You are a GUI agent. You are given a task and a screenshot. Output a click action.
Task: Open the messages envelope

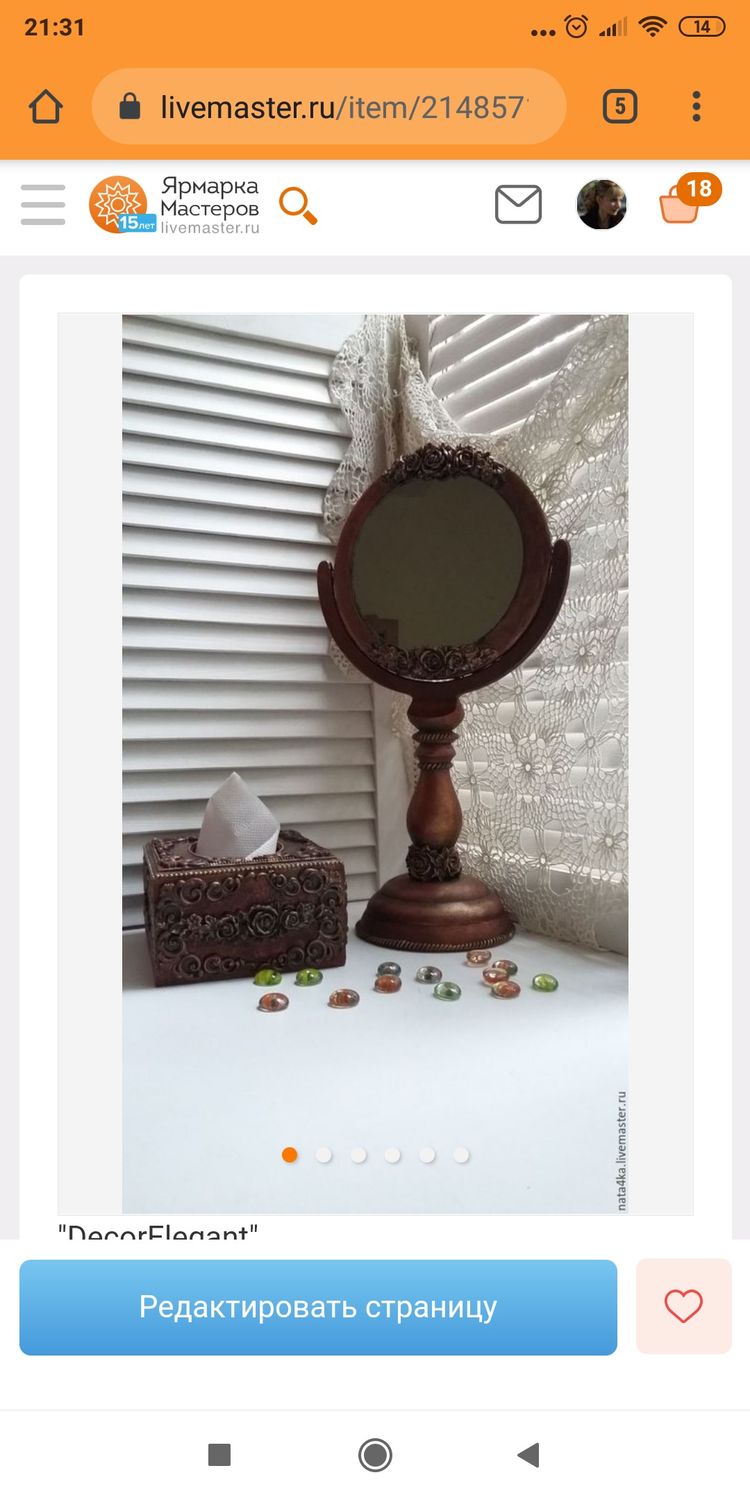click(518, 205)
